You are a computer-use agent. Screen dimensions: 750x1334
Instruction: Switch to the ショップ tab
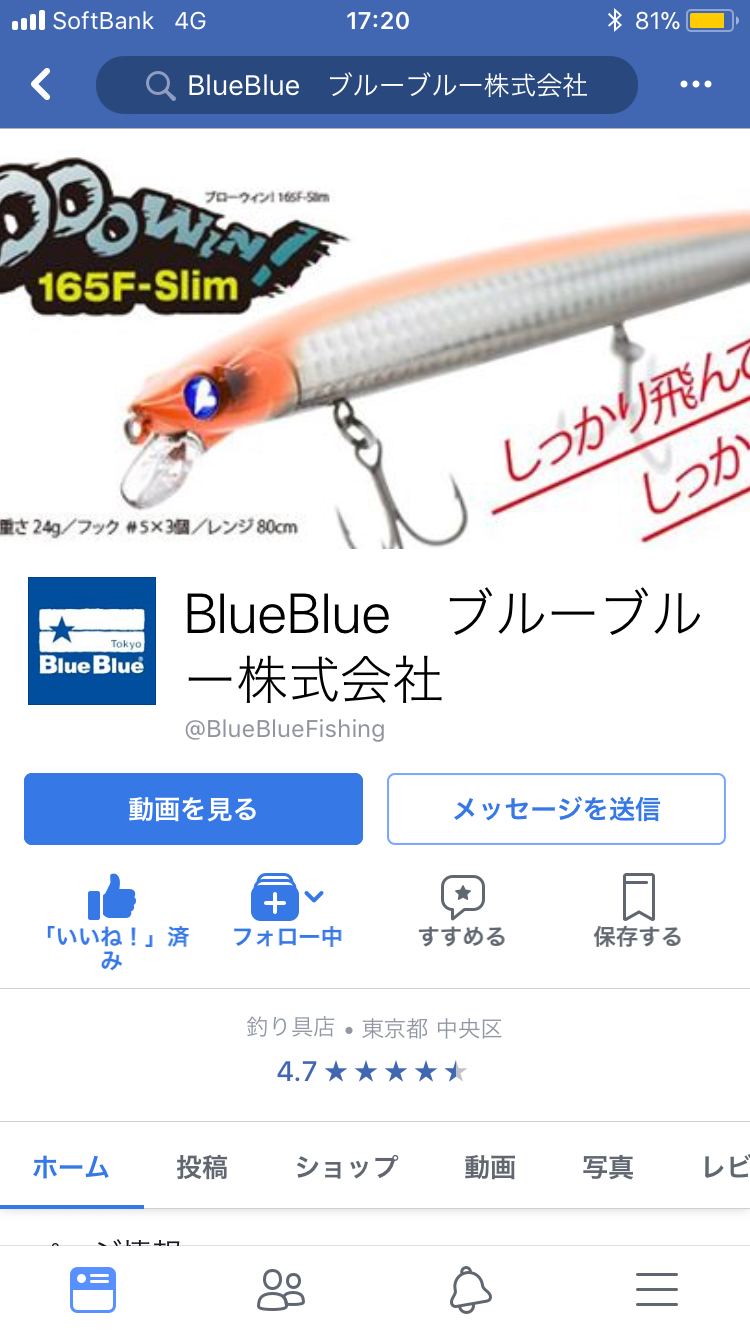click(346, 1166)
